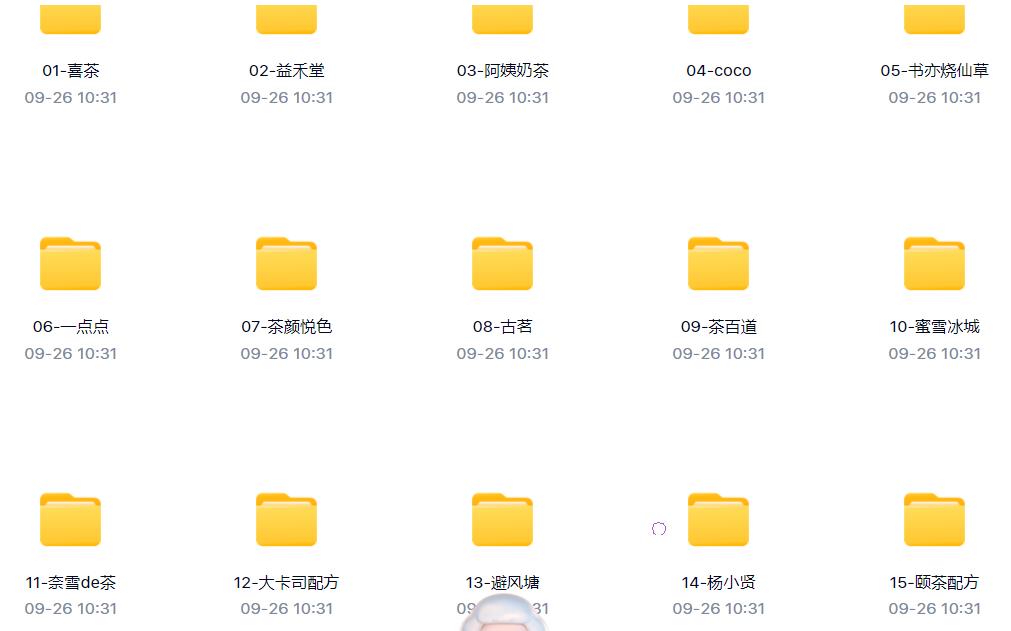The width and height of the screenshot is (1011, 631).
Task: Open the 06-一点点 folder
Action: (x=70, y=264)
